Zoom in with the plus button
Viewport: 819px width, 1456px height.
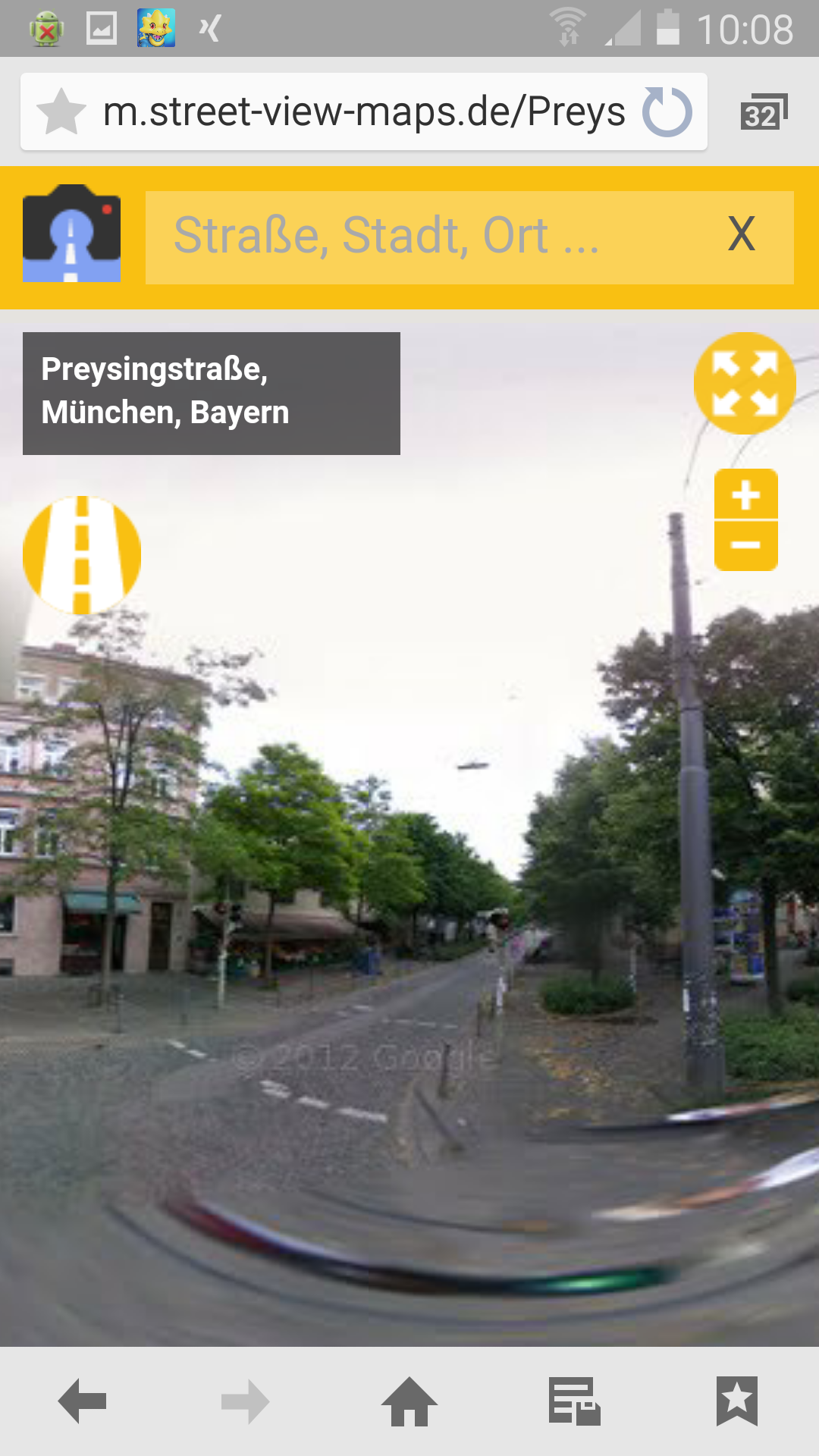(x=746, y=495)
